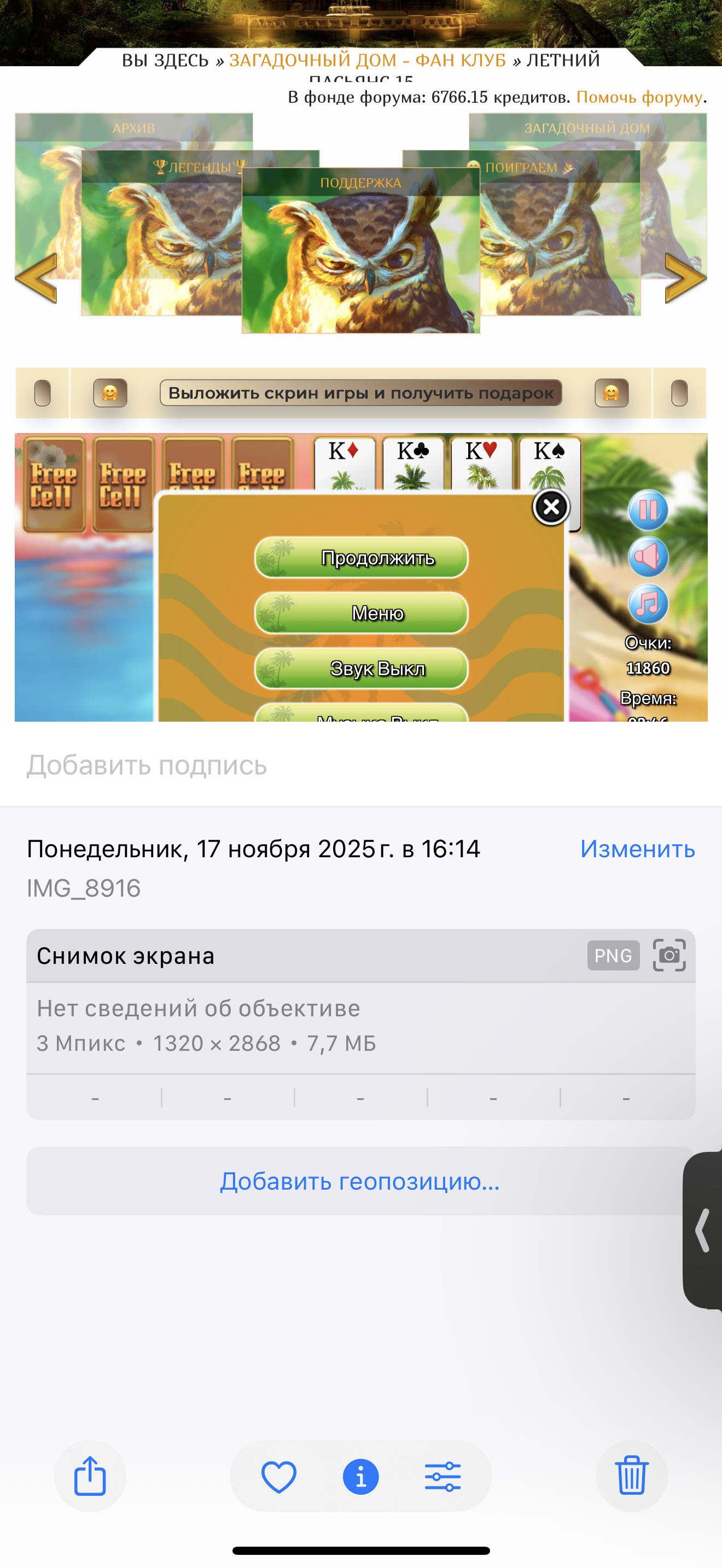Open the photo editing adjustments
The image size is (722, 1568).
442,1476
